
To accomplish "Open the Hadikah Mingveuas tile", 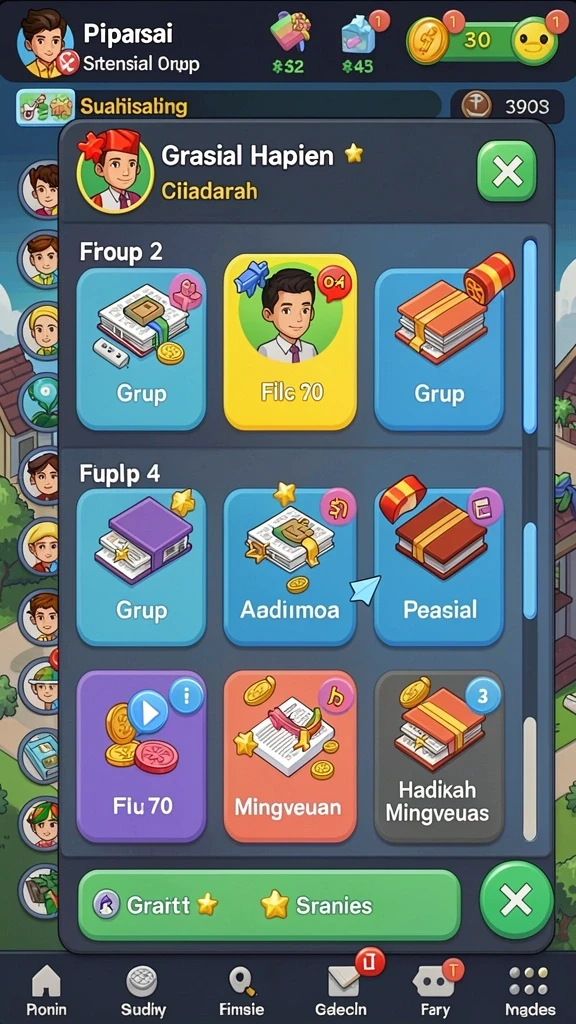I will [x=439, y=756].
